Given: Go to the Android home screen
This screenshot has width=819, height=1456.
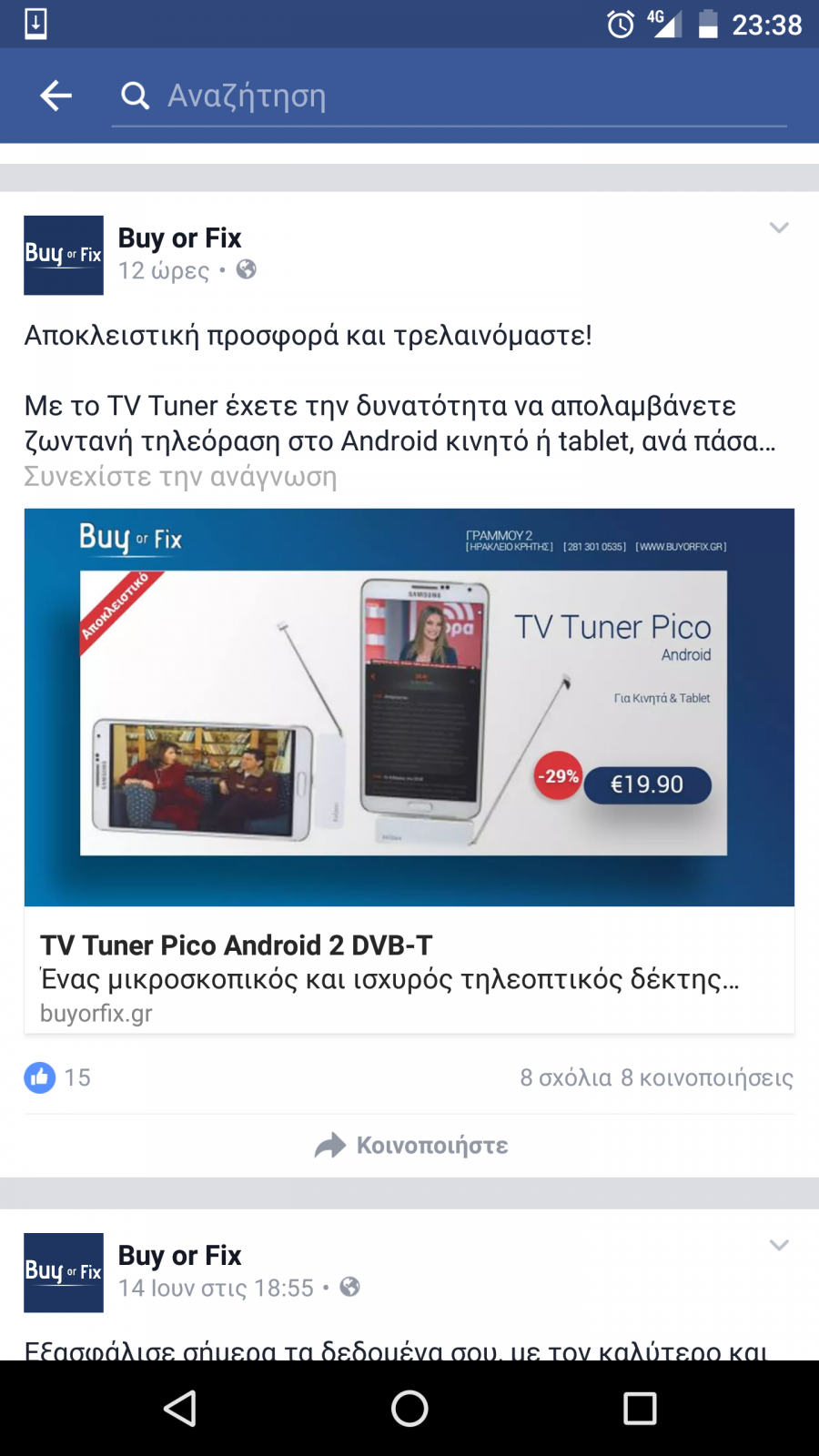Looking at the screenshot, I should click(x=409, y=1409).
